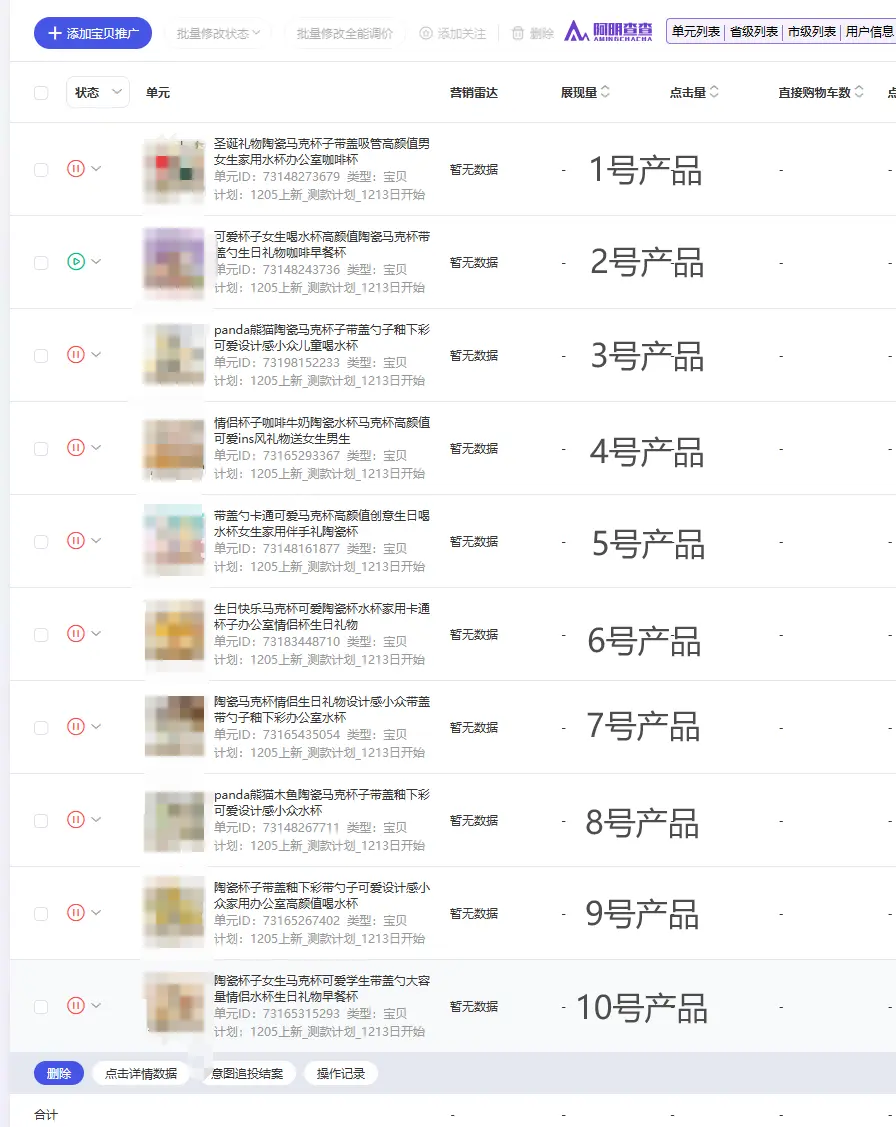Open the 生日快乐马克杯 unit title
Screen dimensions: 896x1127
tap(321, 616)
